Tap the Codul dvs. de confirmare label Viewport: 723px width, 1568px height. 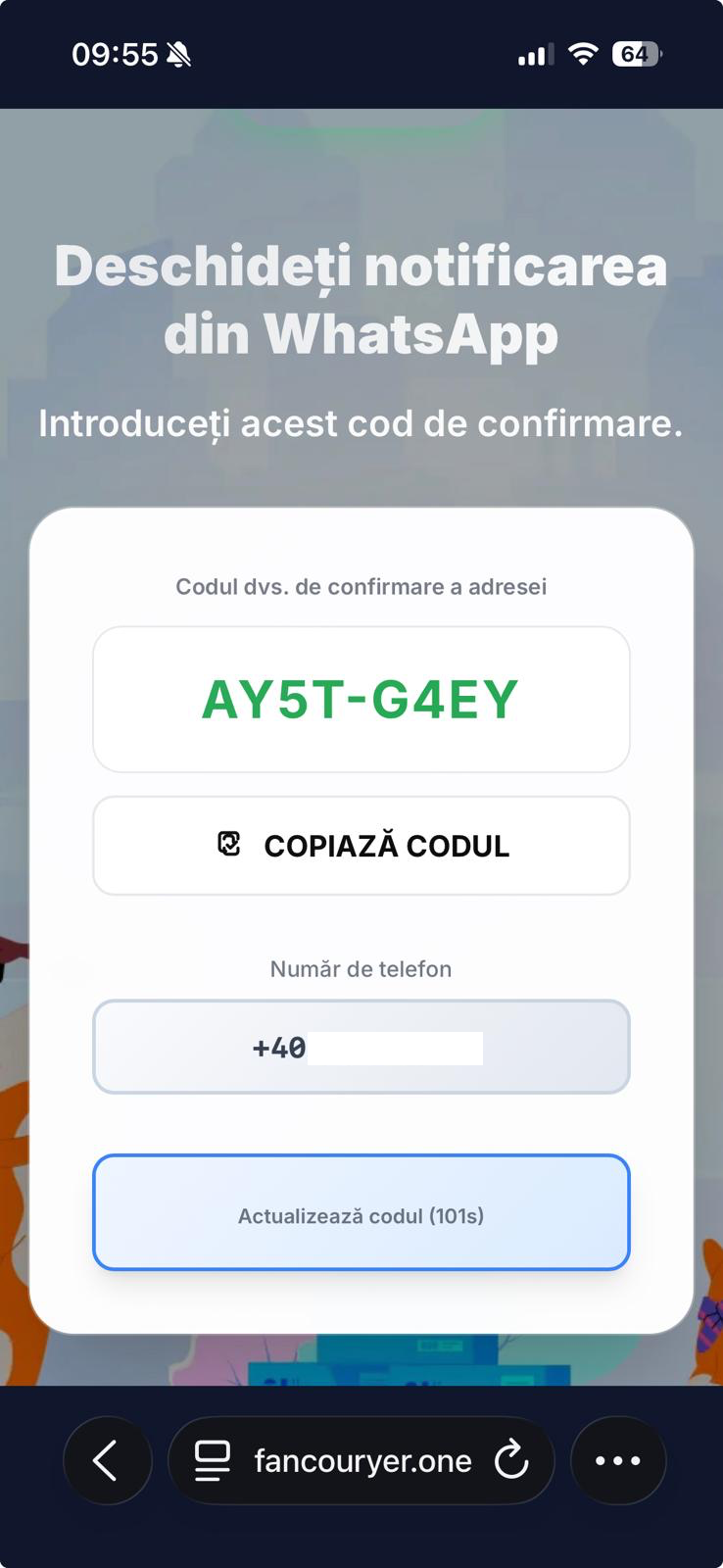[361, 586]
